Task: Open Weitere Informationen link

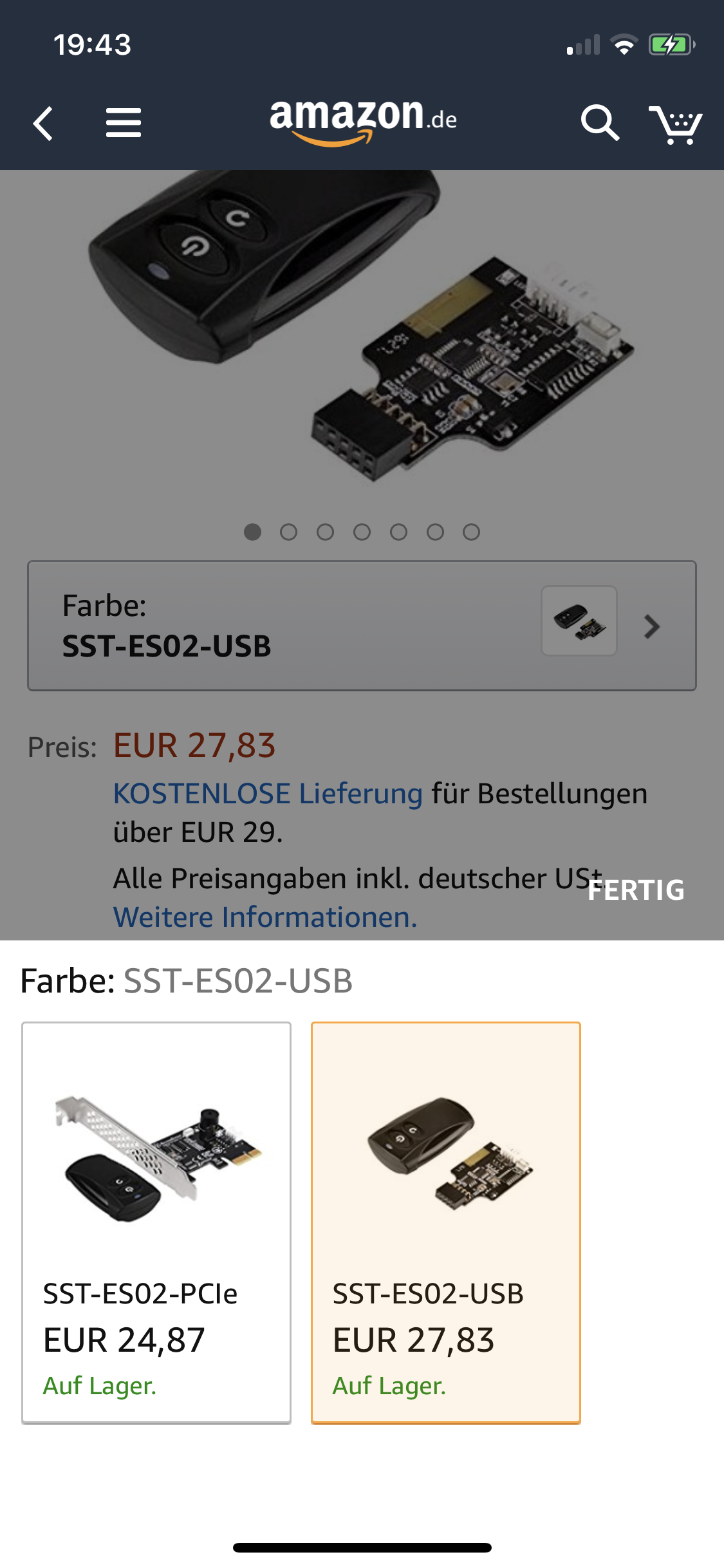Action: (x=265, y=917)
